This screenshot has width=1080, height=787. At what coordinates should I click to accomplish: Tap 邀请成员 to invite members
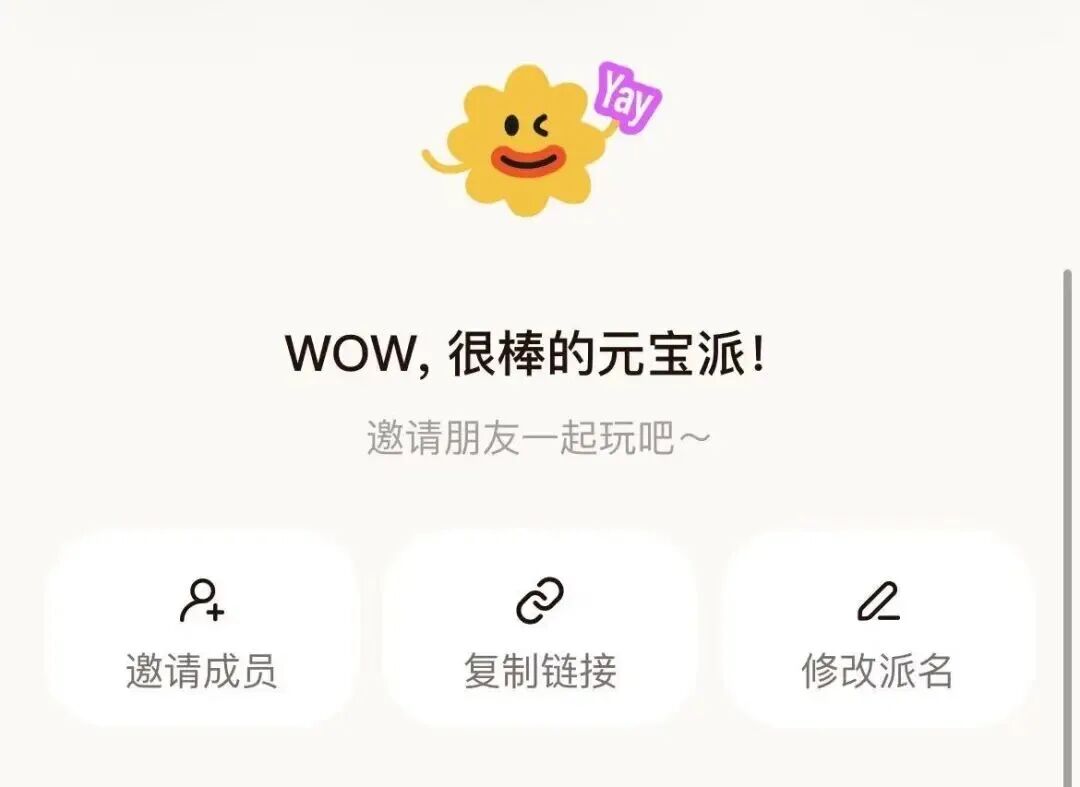click(201, 630)
